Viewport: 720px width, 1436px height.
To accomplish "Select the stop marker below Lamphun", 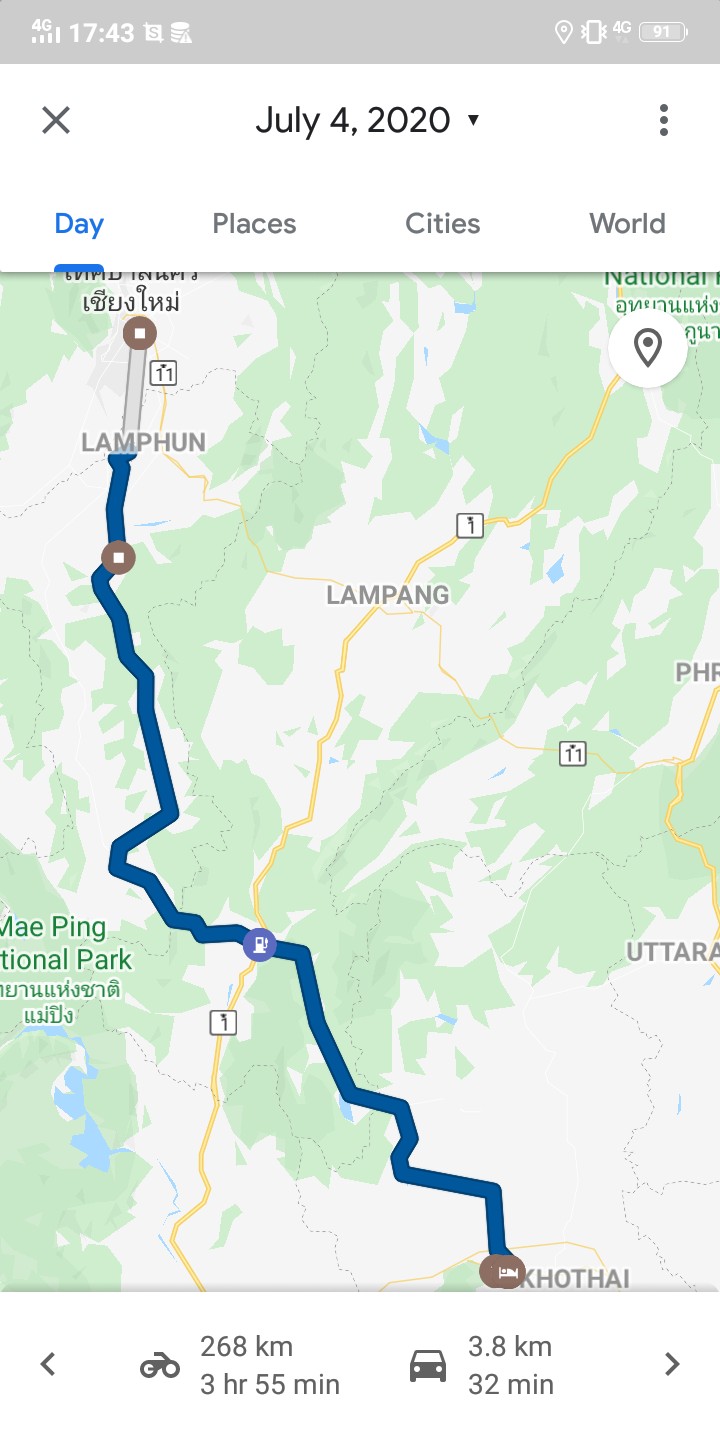I will [119, 557].
